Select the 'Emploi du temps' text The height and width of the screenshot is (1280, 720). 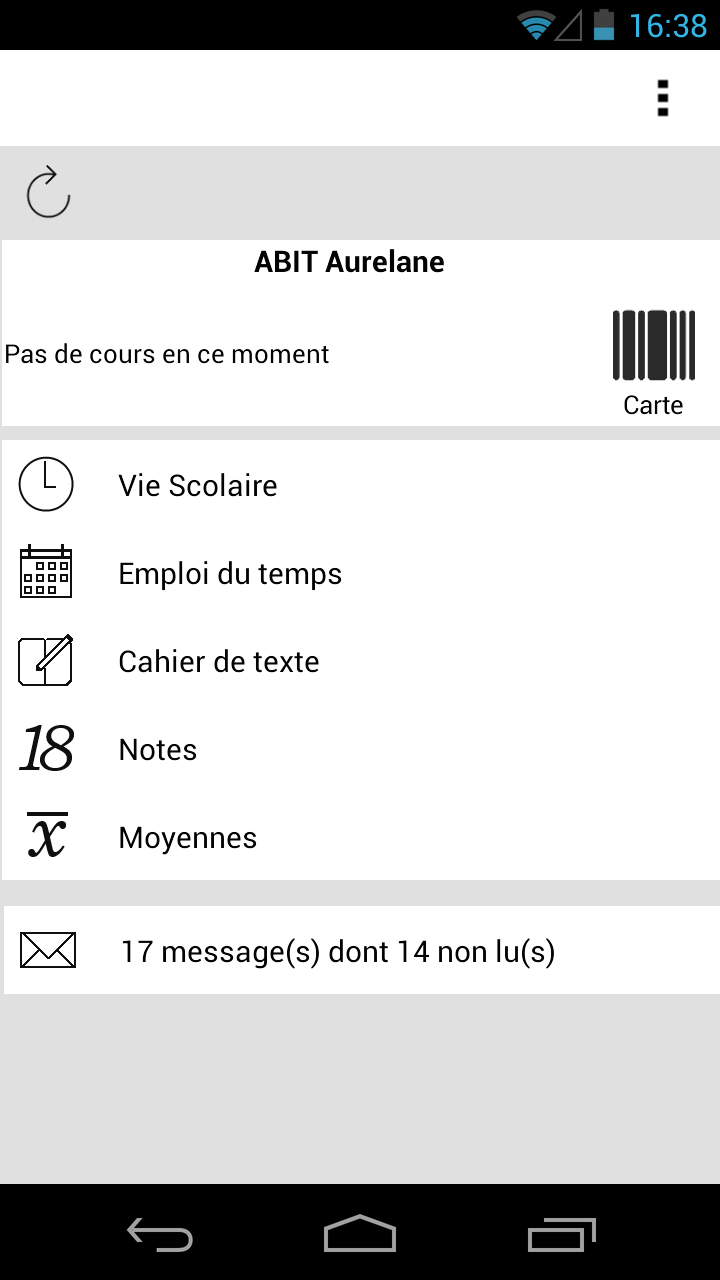point(230,573)
